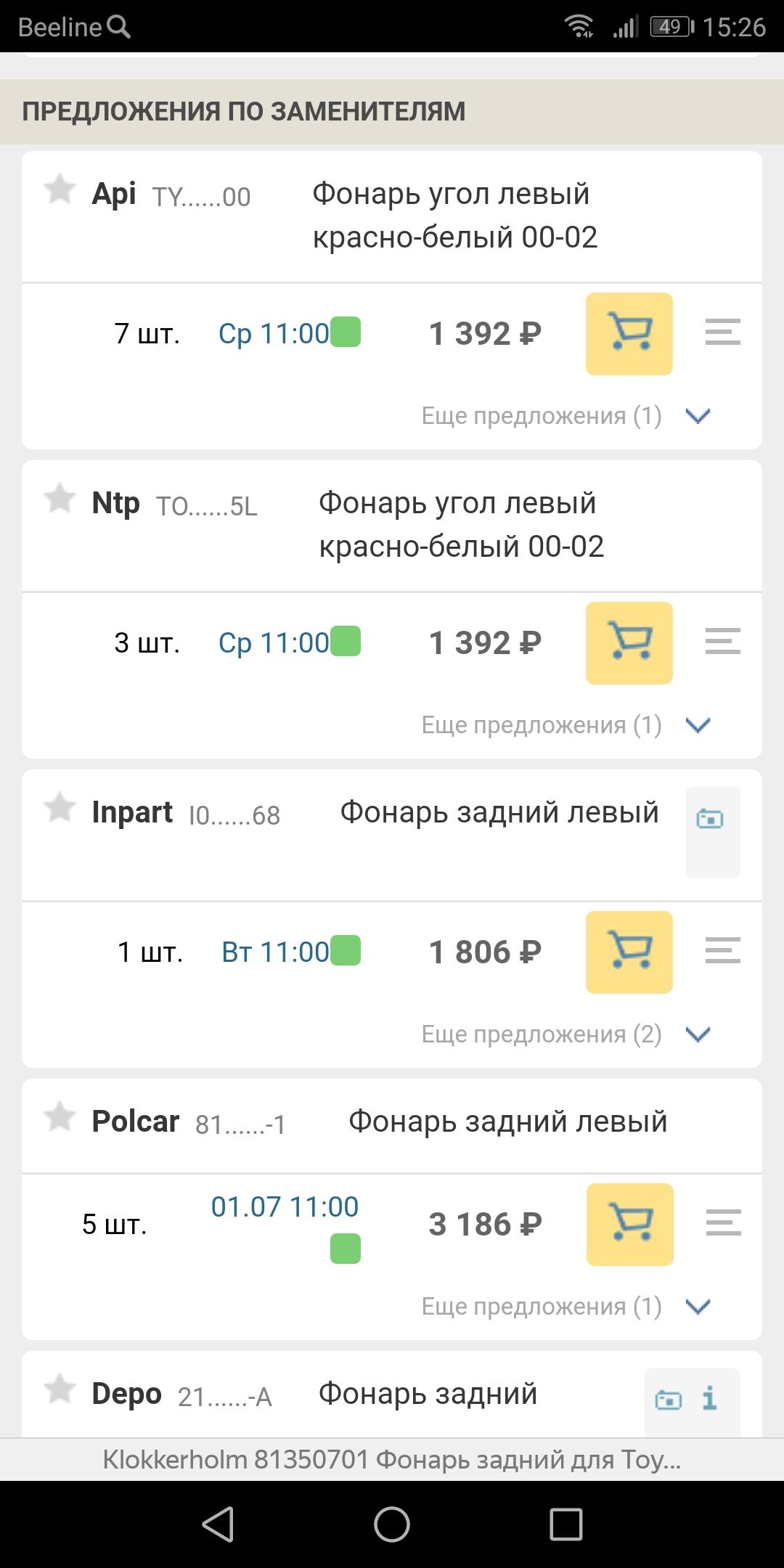The image size is (784, 1568).
Task: Add the Inpart rear lamp to cart
Action: pyautogui.click(x=629, y=952)
